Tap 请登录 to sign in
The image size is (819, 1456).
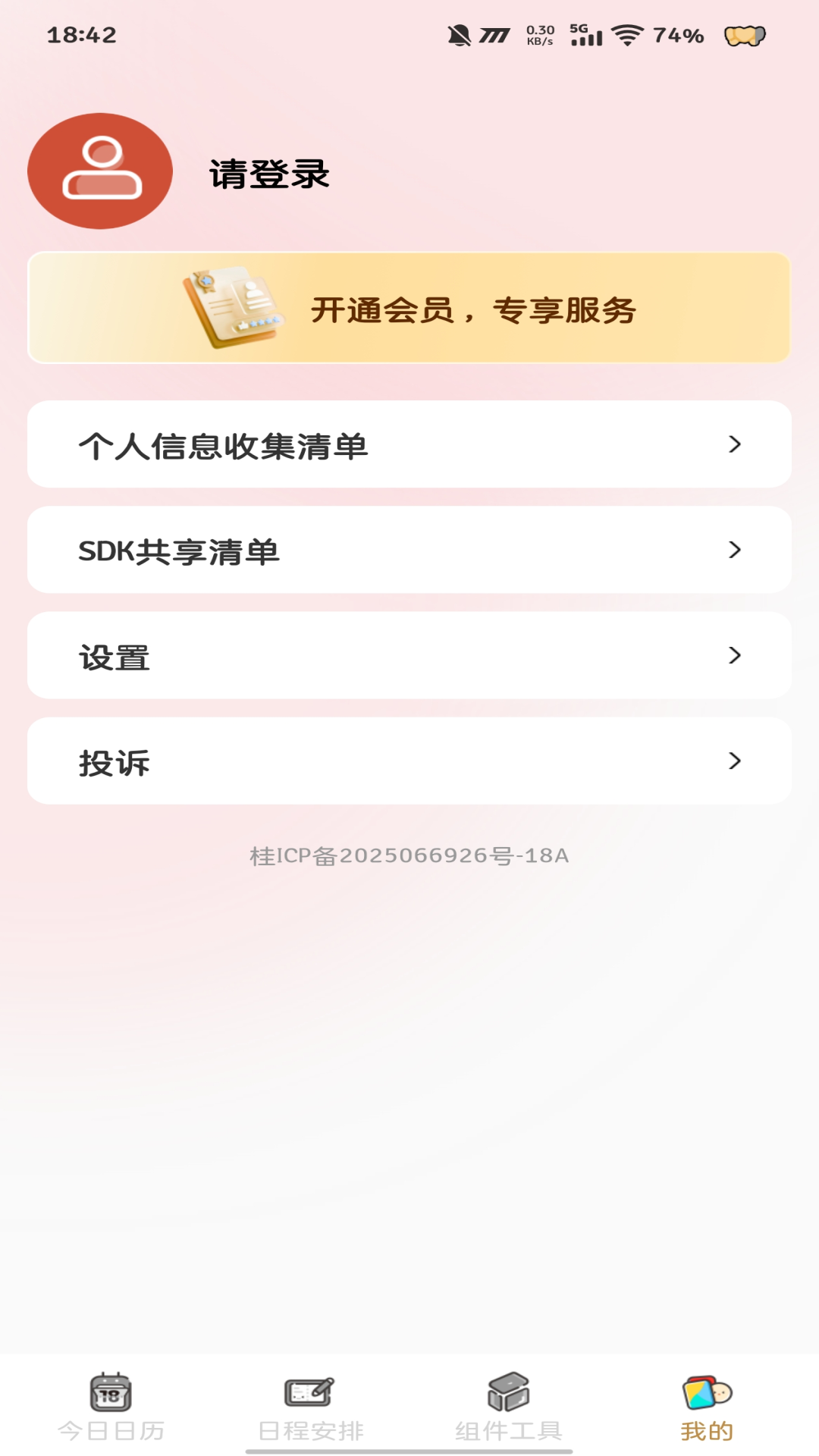pyautogui.click(x=271, y=173)
